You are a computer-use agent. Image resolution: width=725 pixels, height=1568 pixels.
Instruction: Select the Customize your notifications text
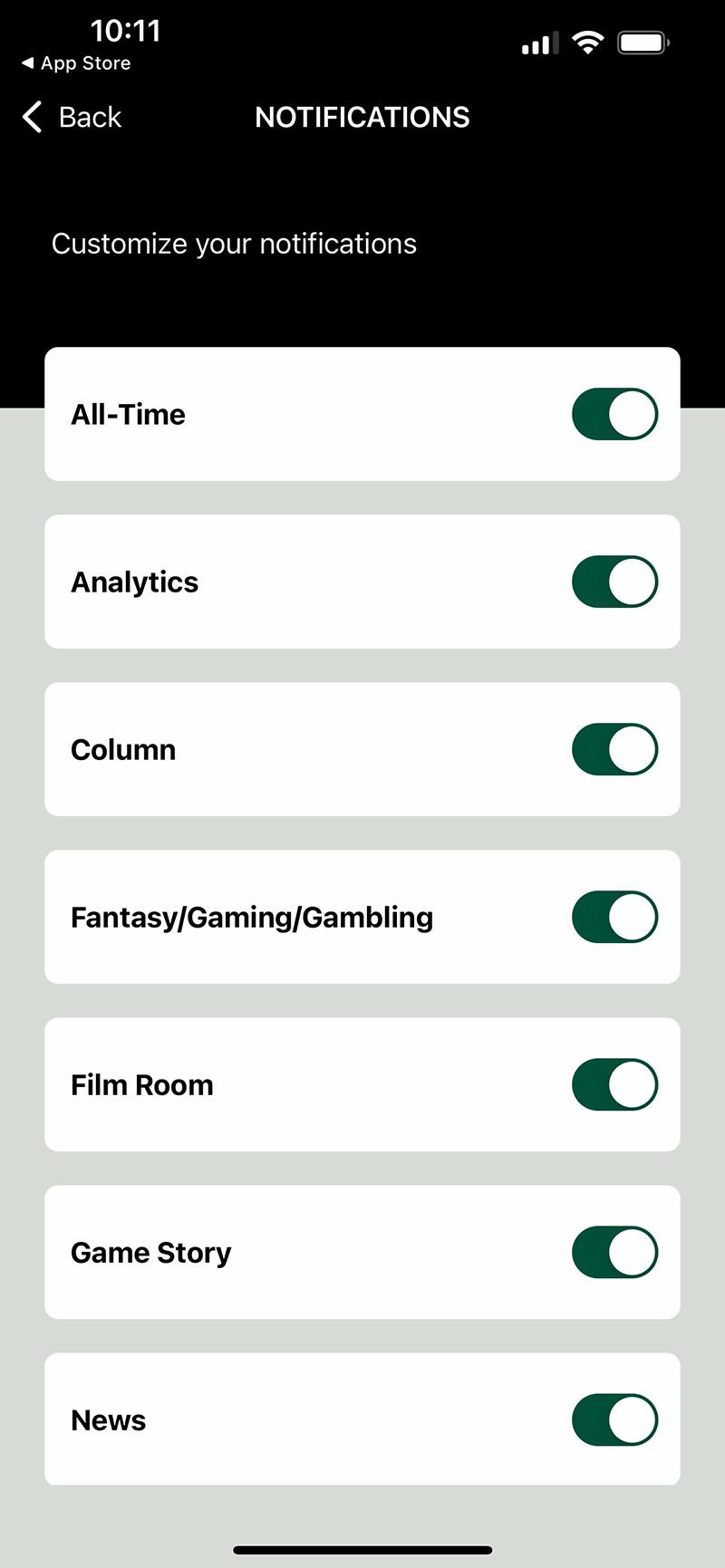pos(234,243)
